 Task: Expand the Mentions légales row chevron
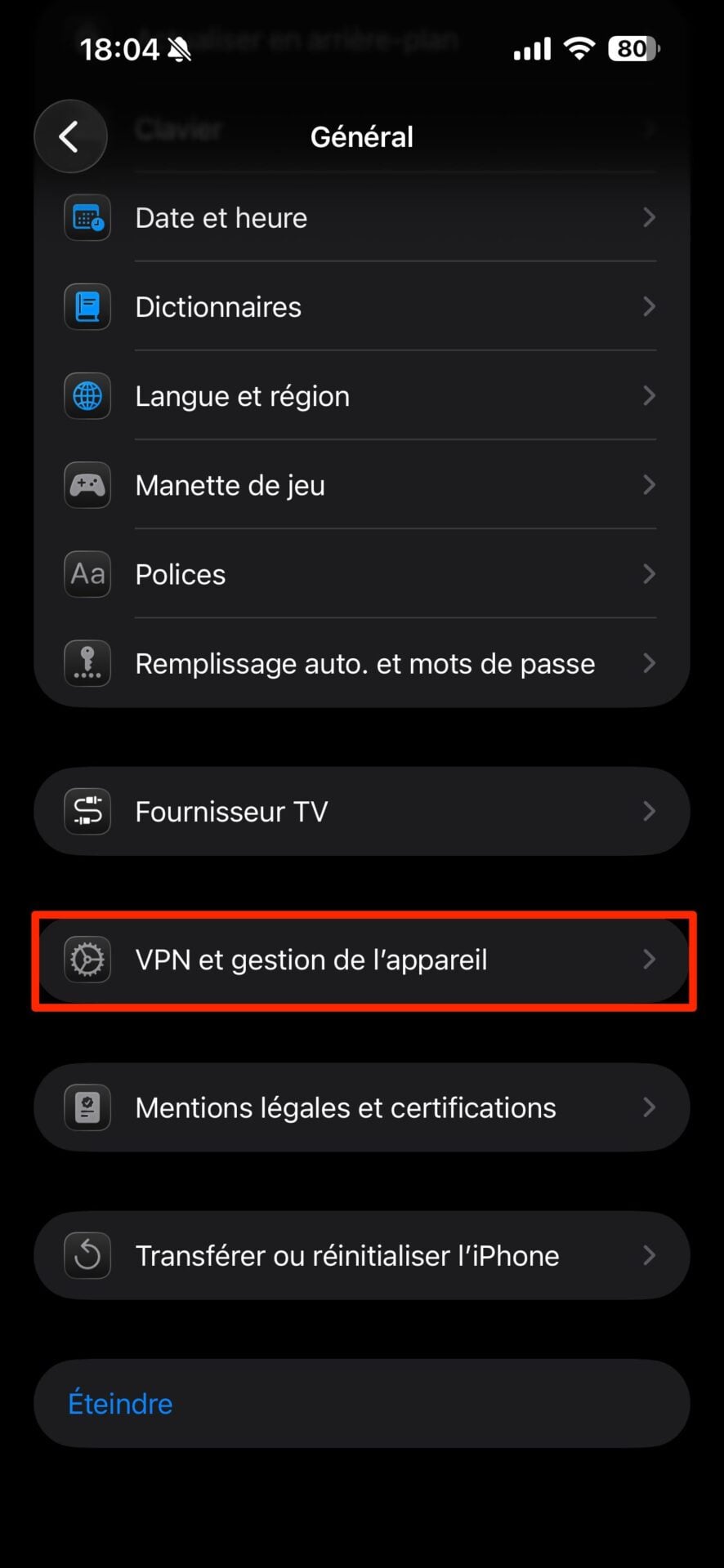tap(649, 1107)
